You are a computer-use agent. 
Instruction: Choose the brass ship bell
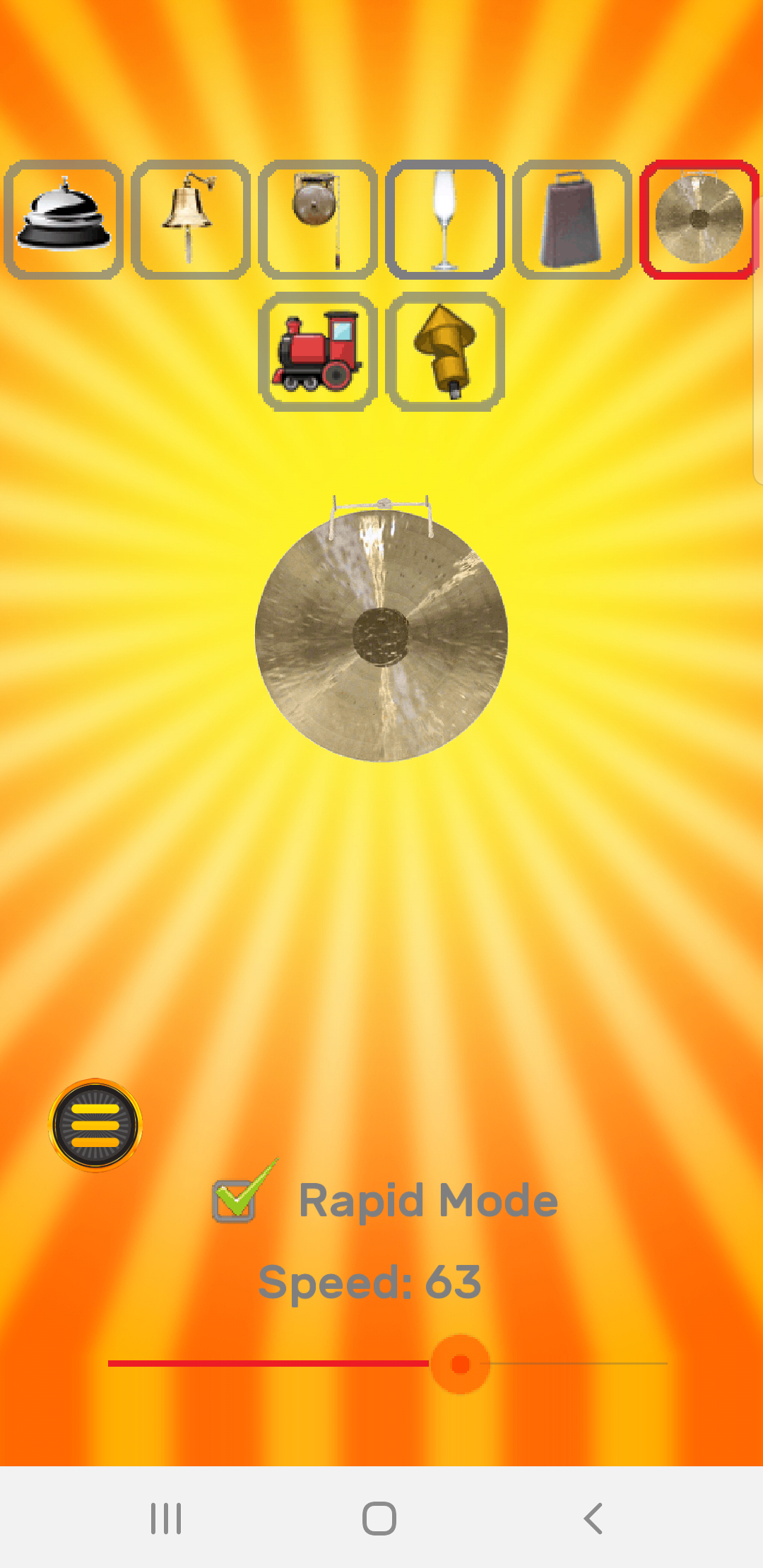tap(191, 220)
